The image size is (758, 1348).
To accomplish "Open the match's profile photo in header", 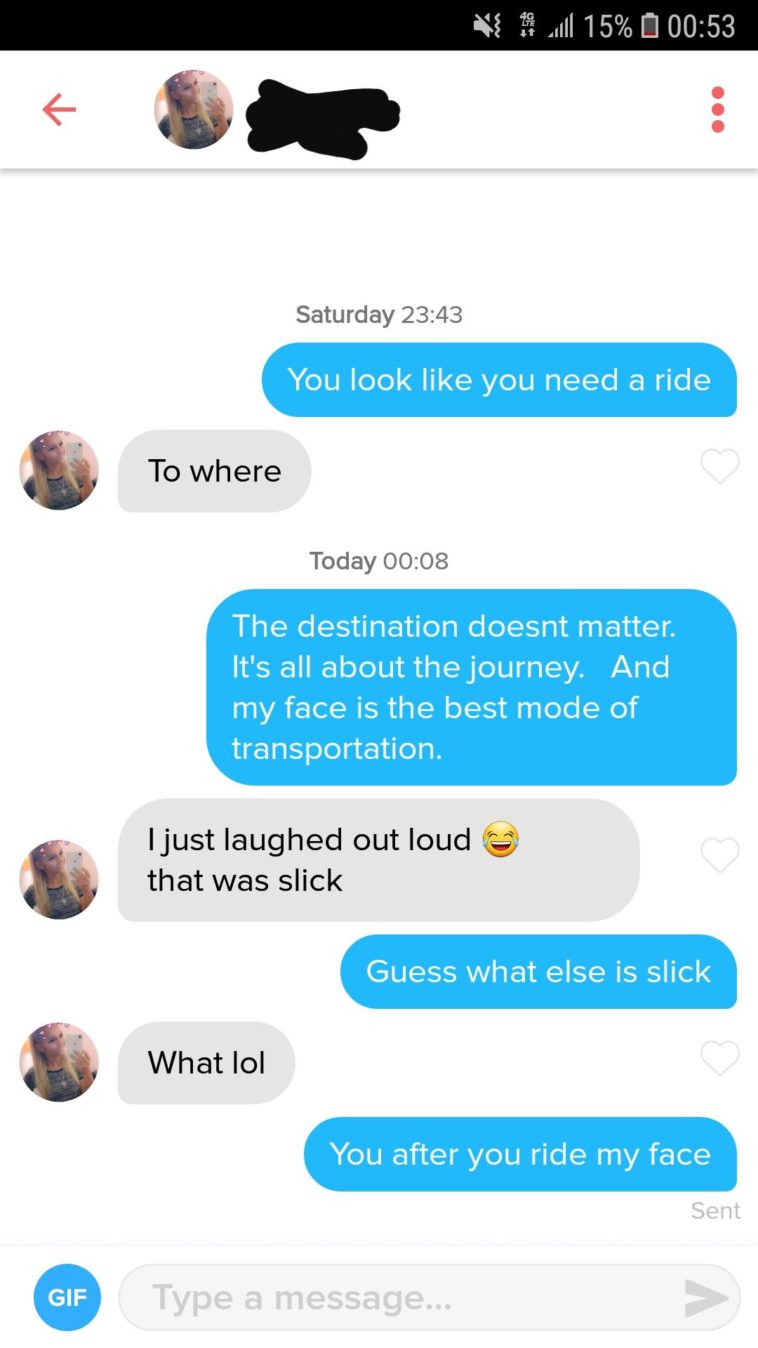I will pos(193,110).
